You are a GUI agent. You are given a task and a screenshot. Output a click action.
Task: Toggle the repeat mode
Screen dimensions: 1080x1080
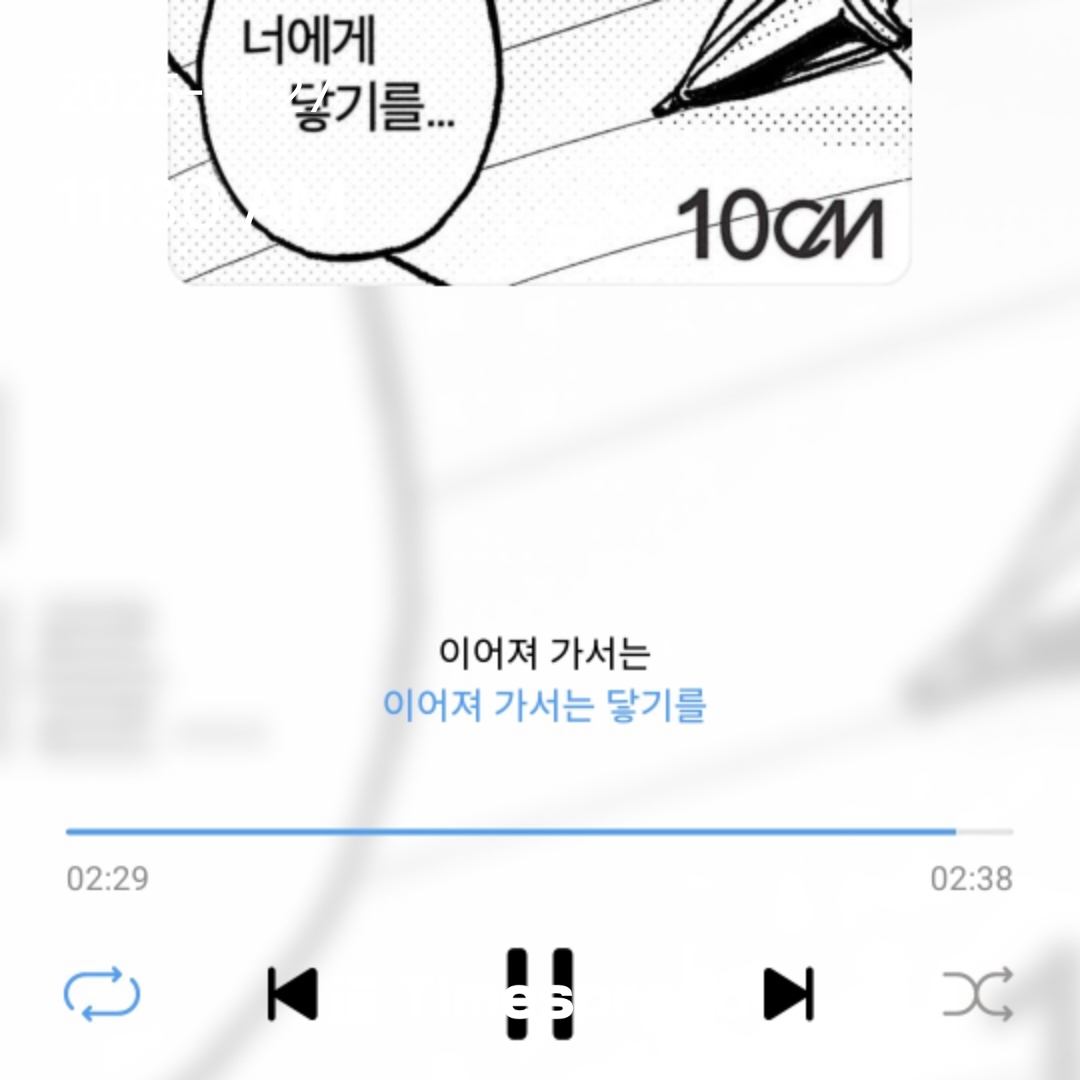point(102,994)
